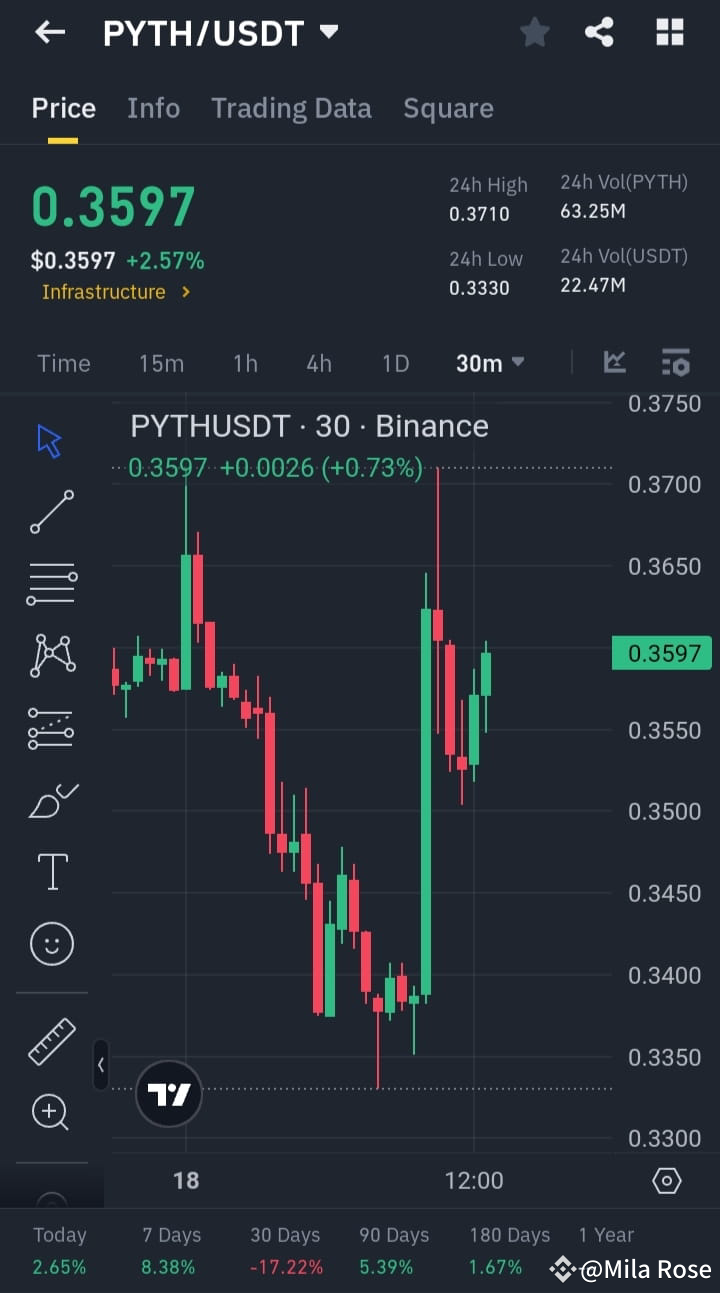
Task: Open the chart zoom magnifier tool
Action: pyautogui.click(x=50, y=1112)
